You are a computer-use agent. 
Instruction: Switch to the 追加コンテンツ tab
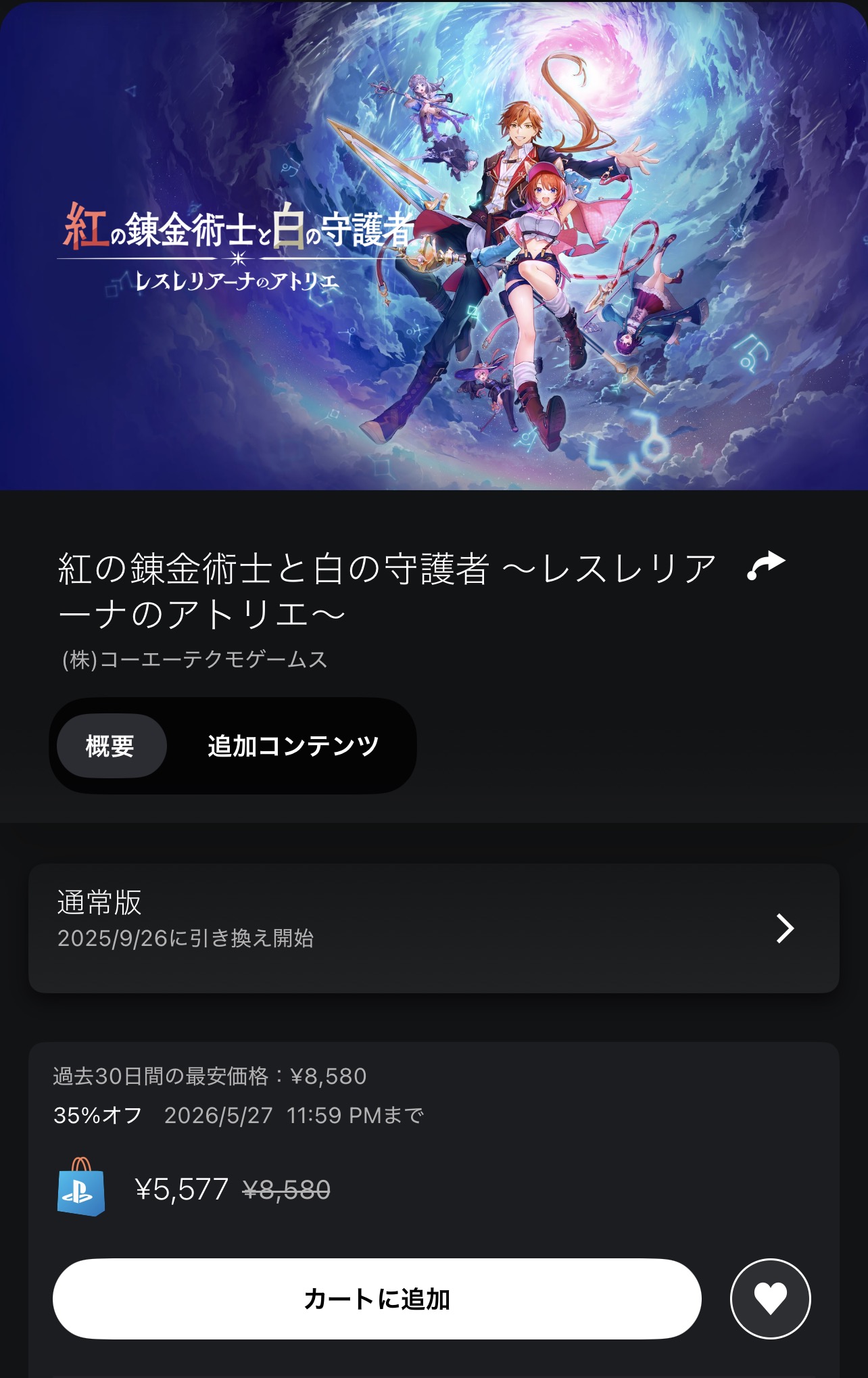293,746
